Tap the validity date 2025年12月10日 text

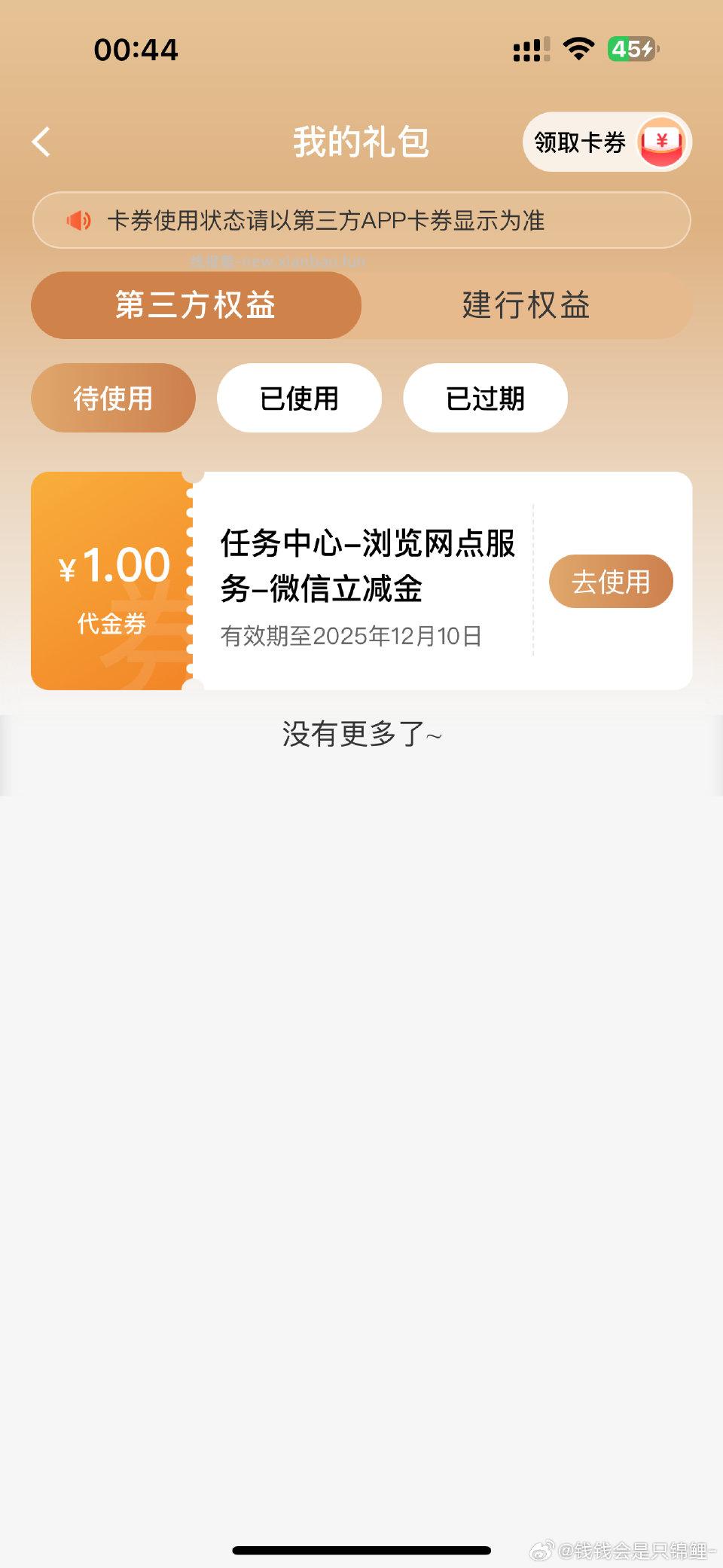(x=352, y=637)
